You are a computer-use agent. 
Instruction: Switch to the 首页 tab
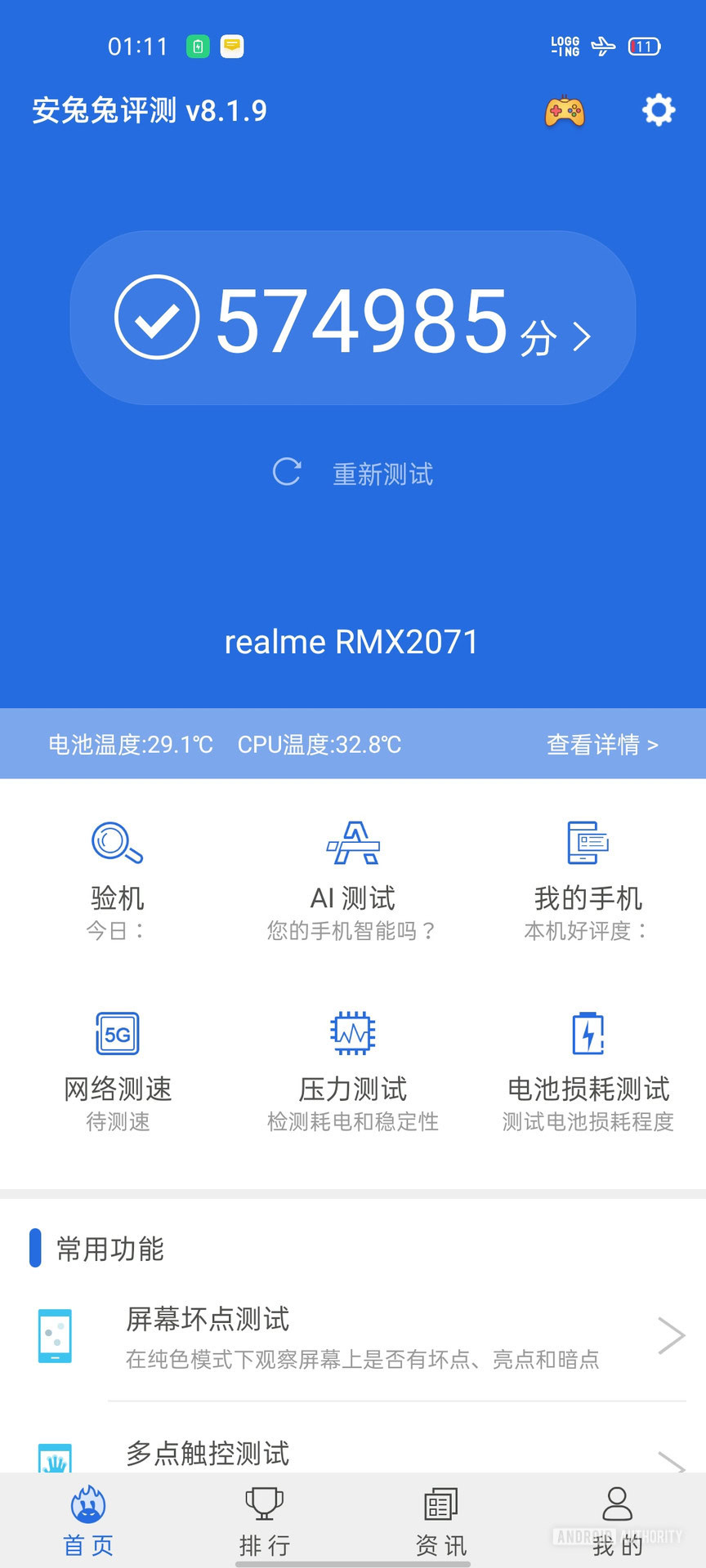(88, 1521)
